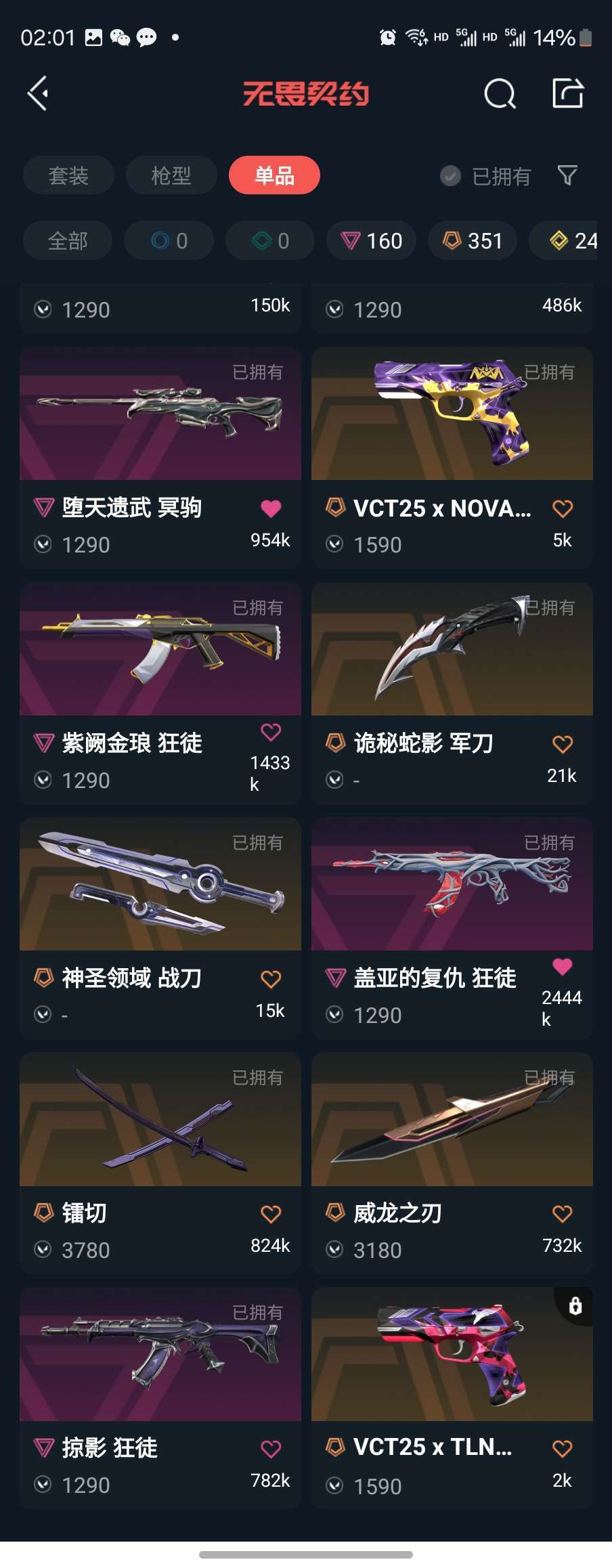Open the filter funnel icon
Viewport: 612px width, 1568px height.
pyautogui.click(x=567, y=175)
